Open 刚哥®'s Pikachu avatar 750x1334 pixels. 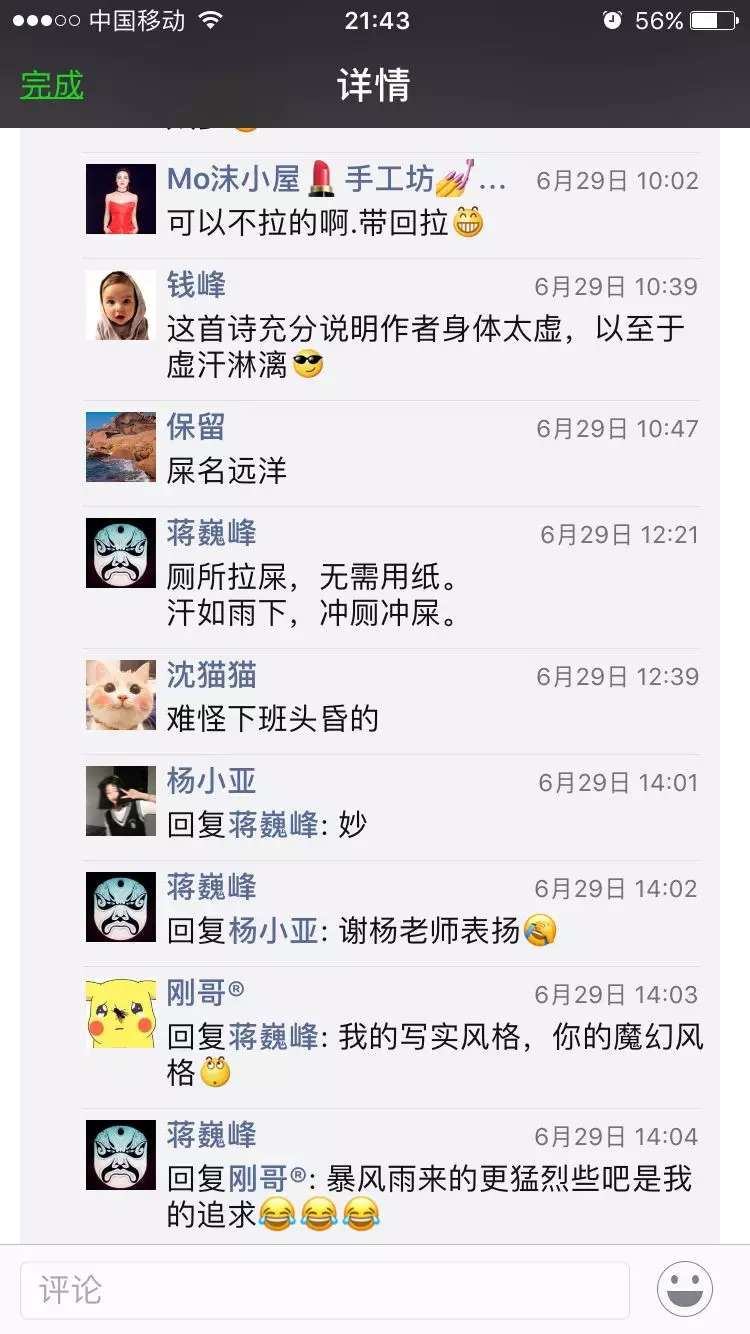[121, 1013]
